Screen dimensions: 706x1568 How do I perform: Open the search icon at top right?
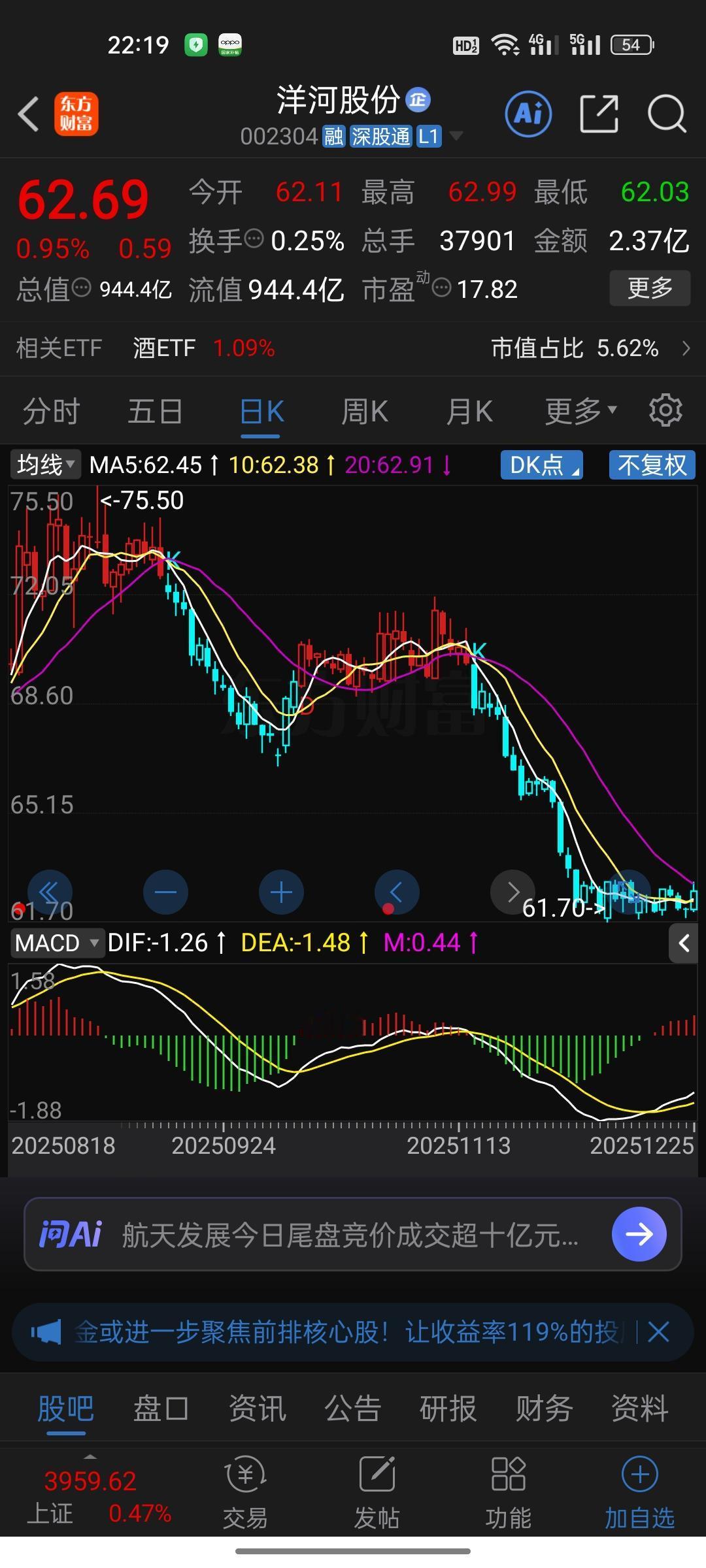point(665,114)
